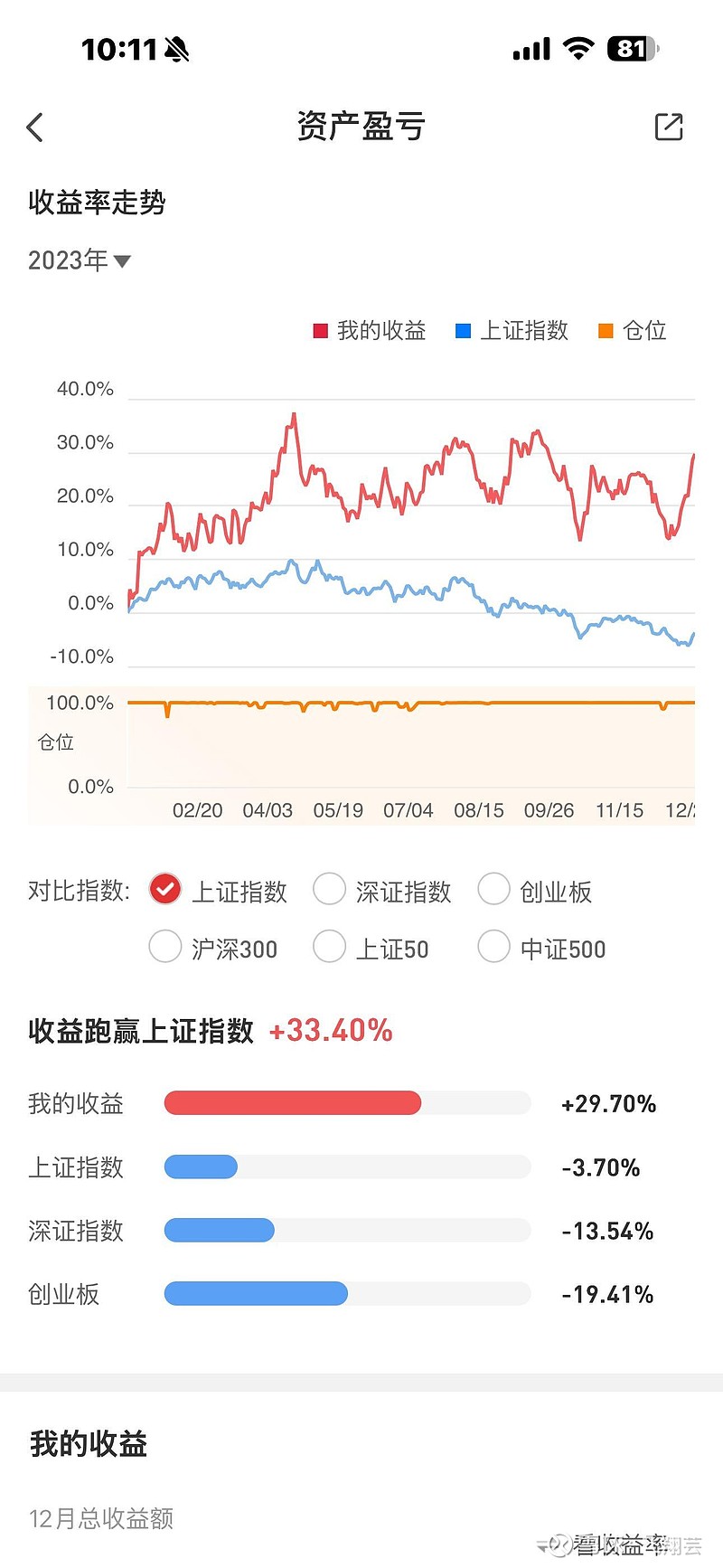Tap the back arrow to exit 资产盈亏
This screenshot has height=1568, width=723.
click(x=34, y=127)
